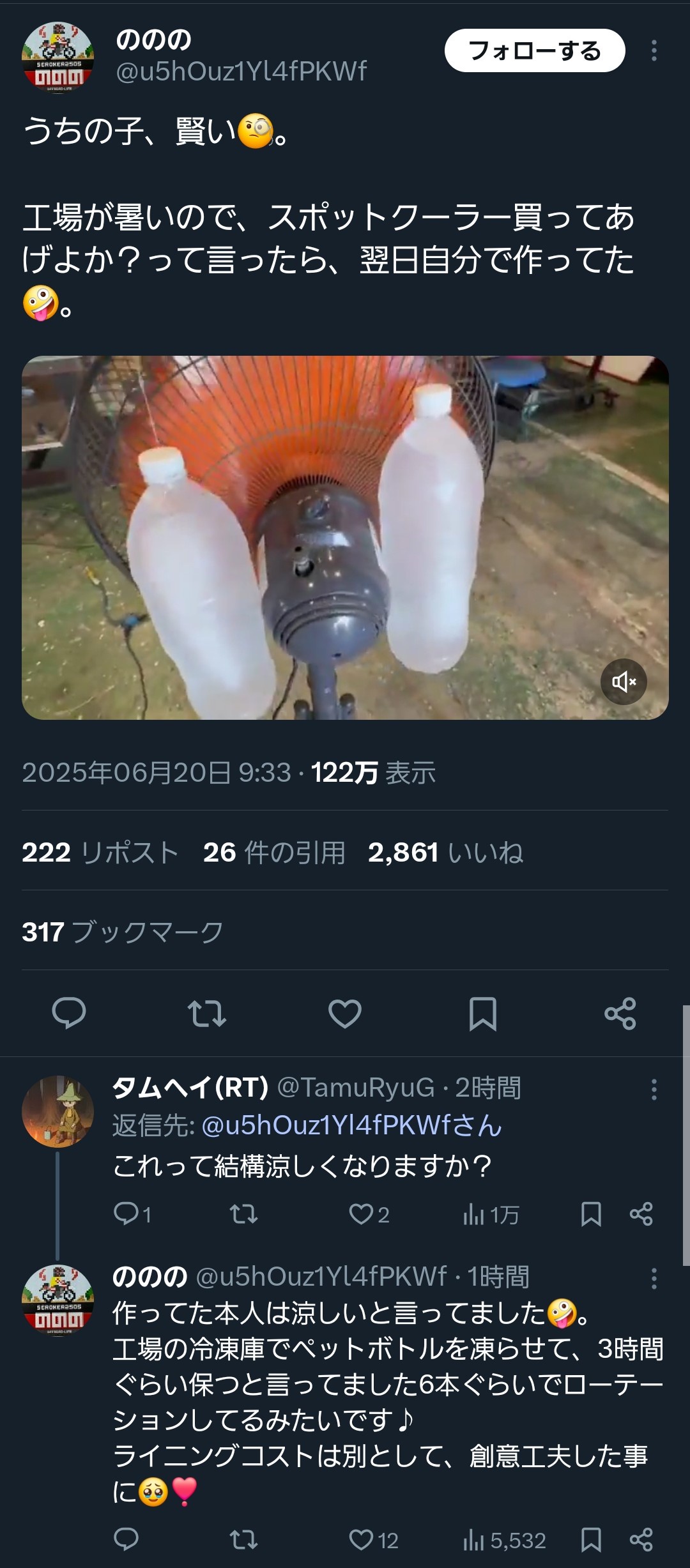Image resolution: width=690 pixels, height=1568 pixels.
Task: Bookmark the main post
Action: 482,1013
